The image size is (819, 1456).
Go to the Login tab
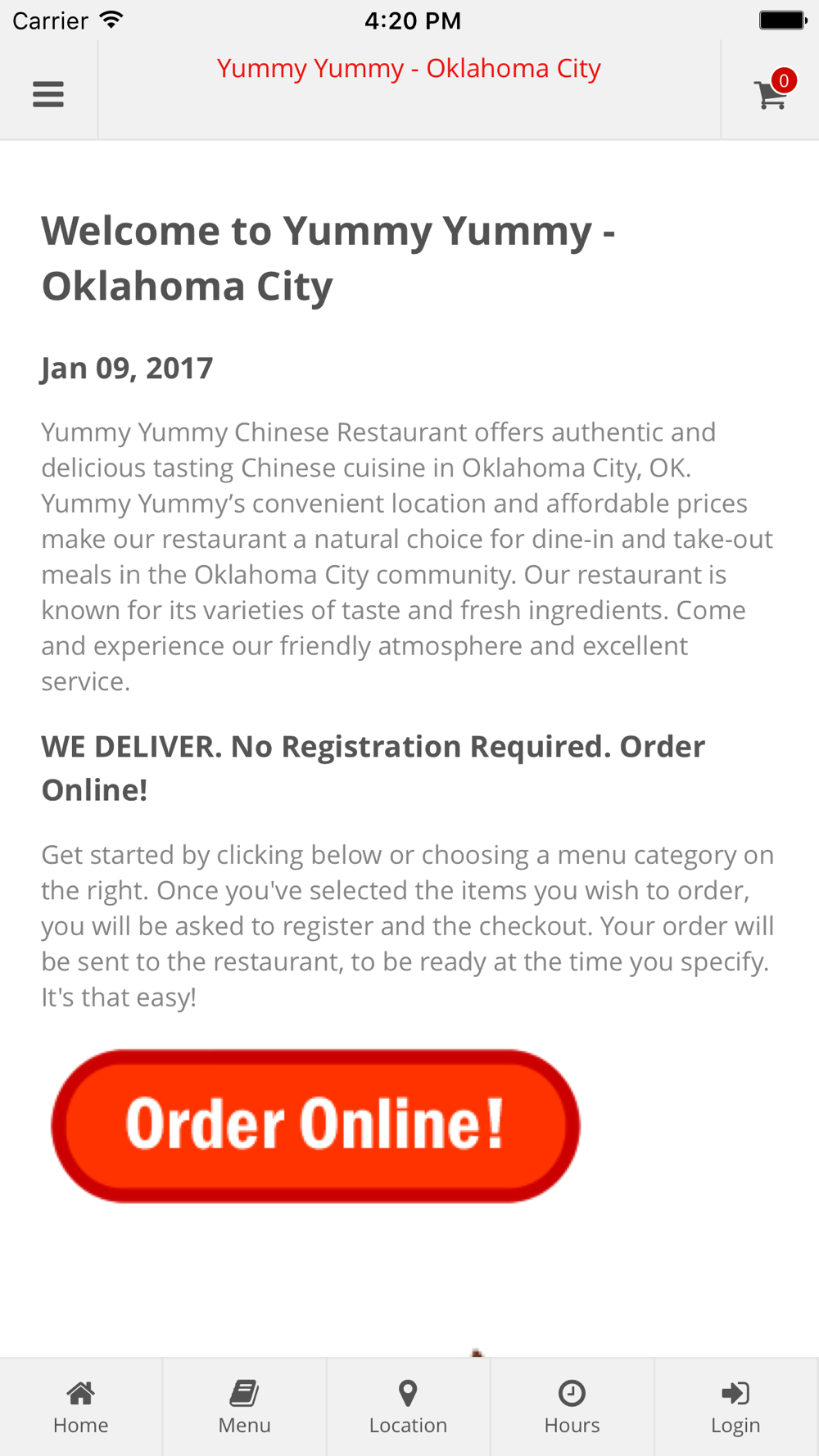point(735,1407)
